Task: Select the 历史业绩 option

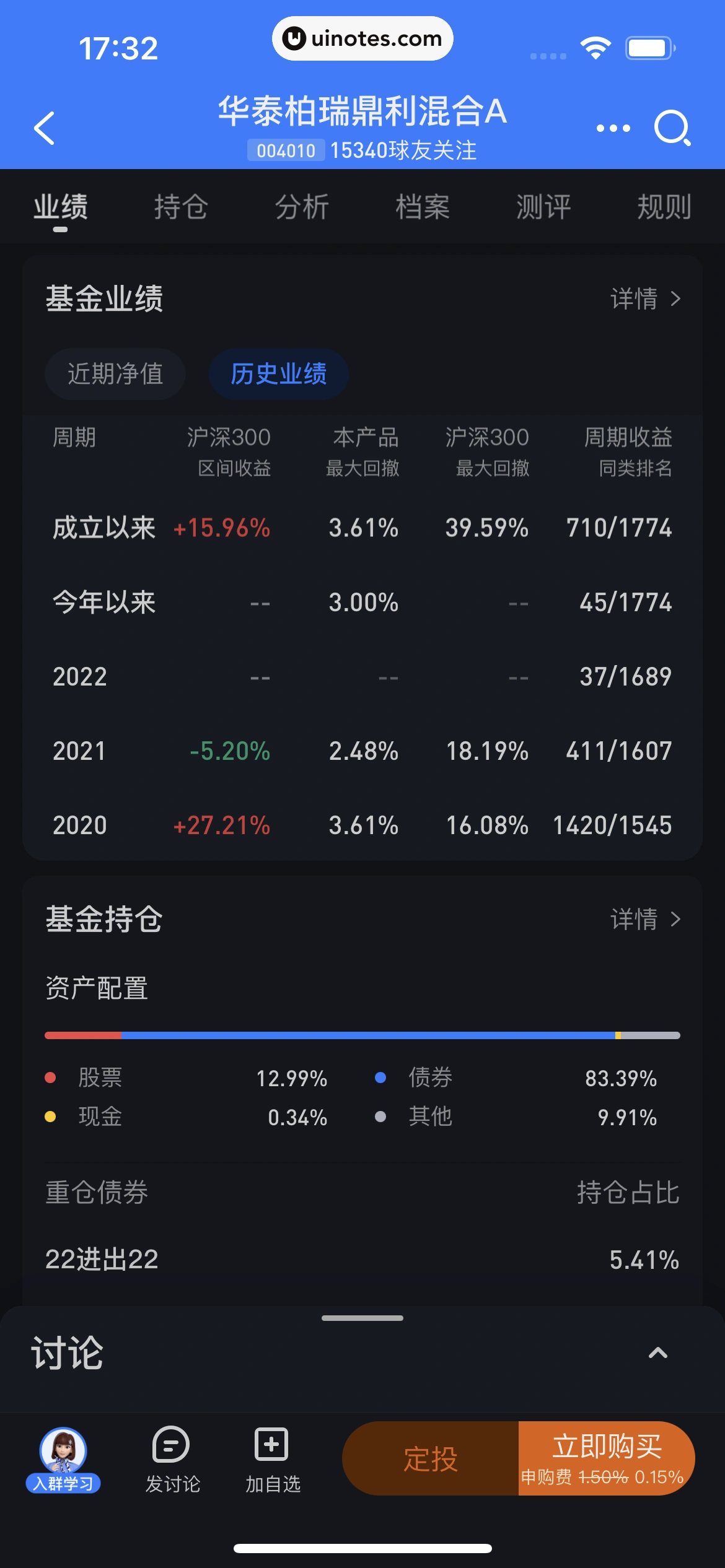Action: tap(279, 373)
